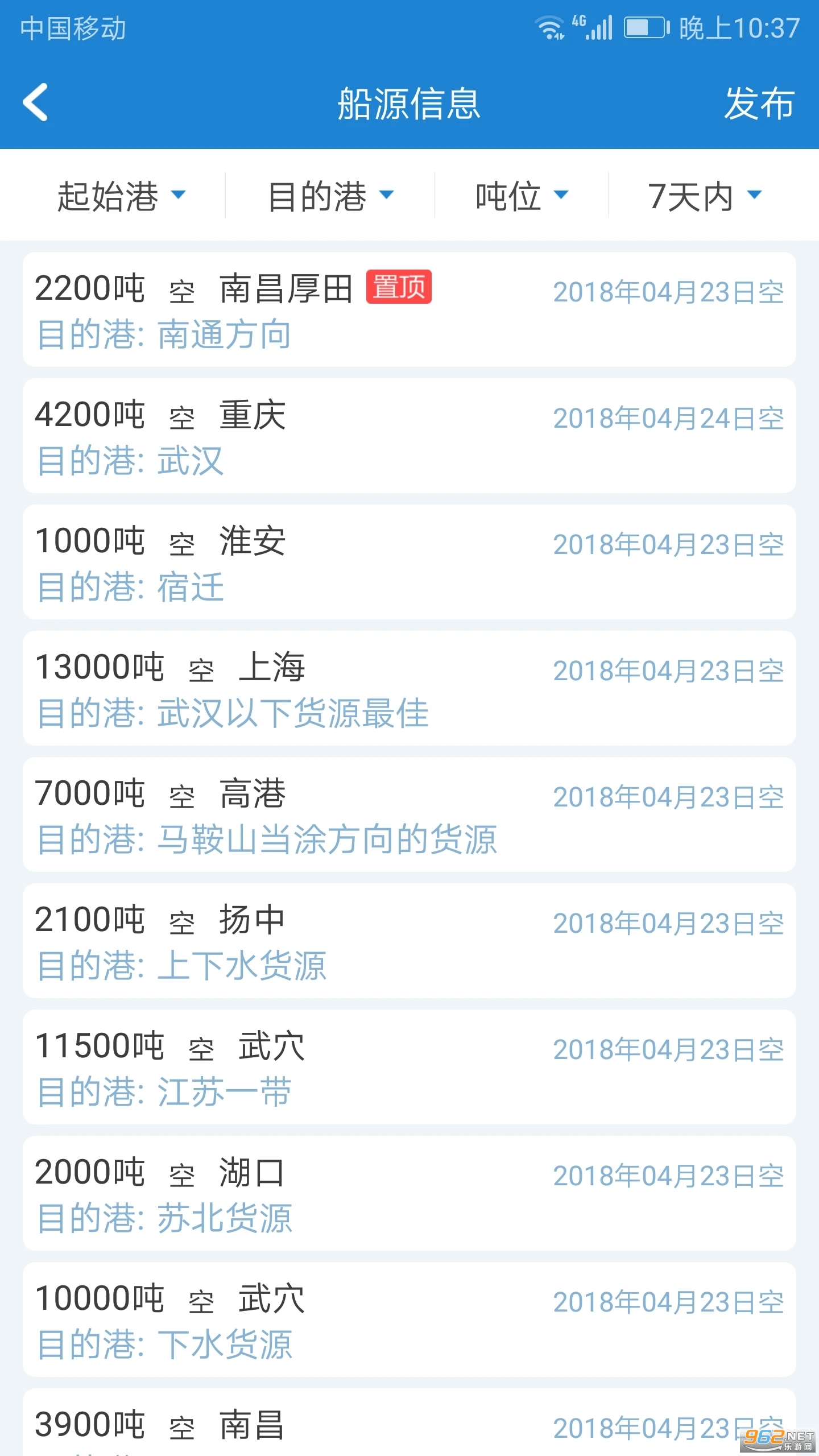The height and width of the screenshot is (1456, 819).
Task: Change the 7天内 time range filter
Action: 704,196
